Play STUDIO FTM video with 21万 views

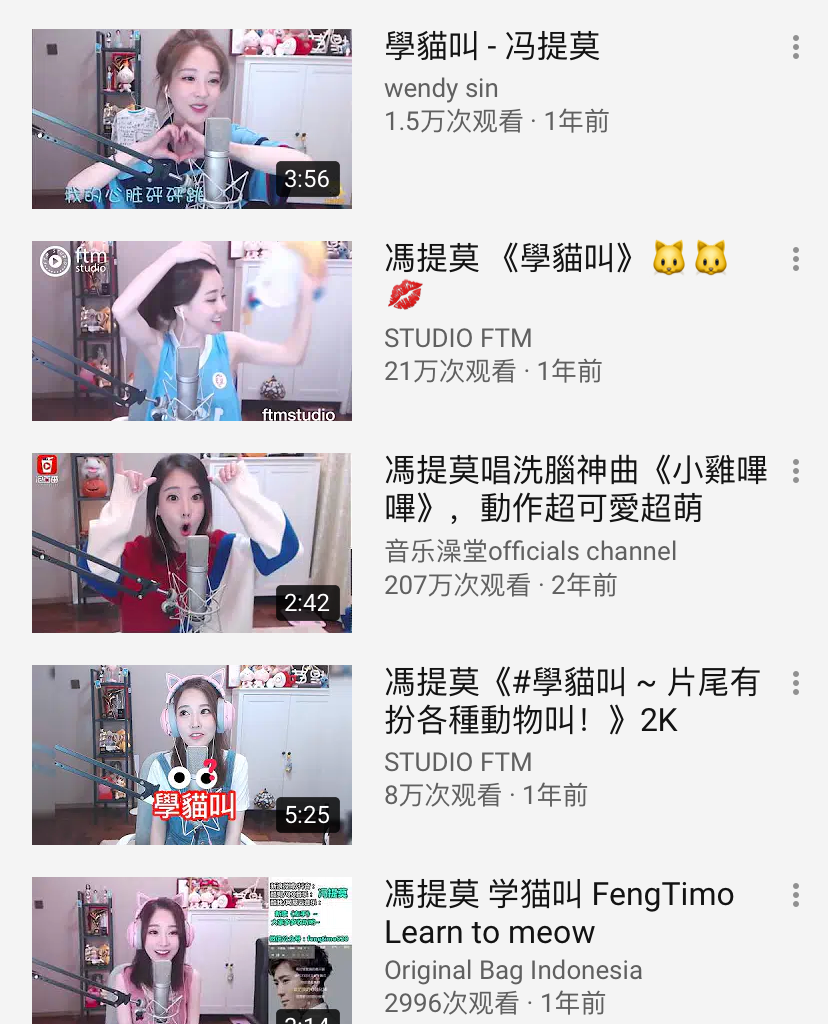pos(192,331)
